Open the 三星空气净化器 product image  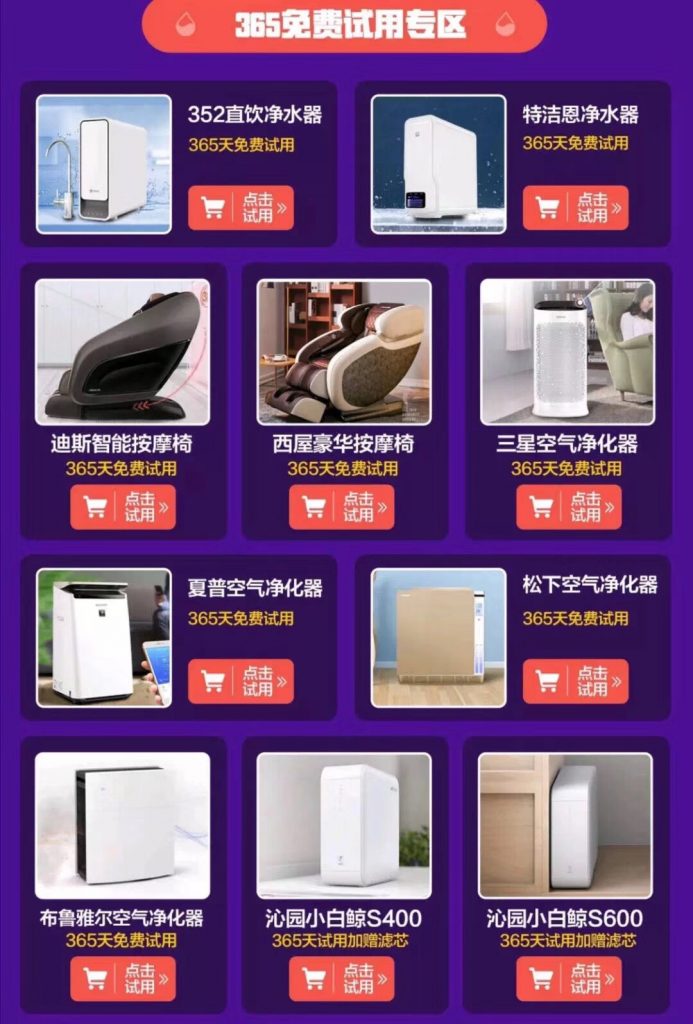[567, 352]
